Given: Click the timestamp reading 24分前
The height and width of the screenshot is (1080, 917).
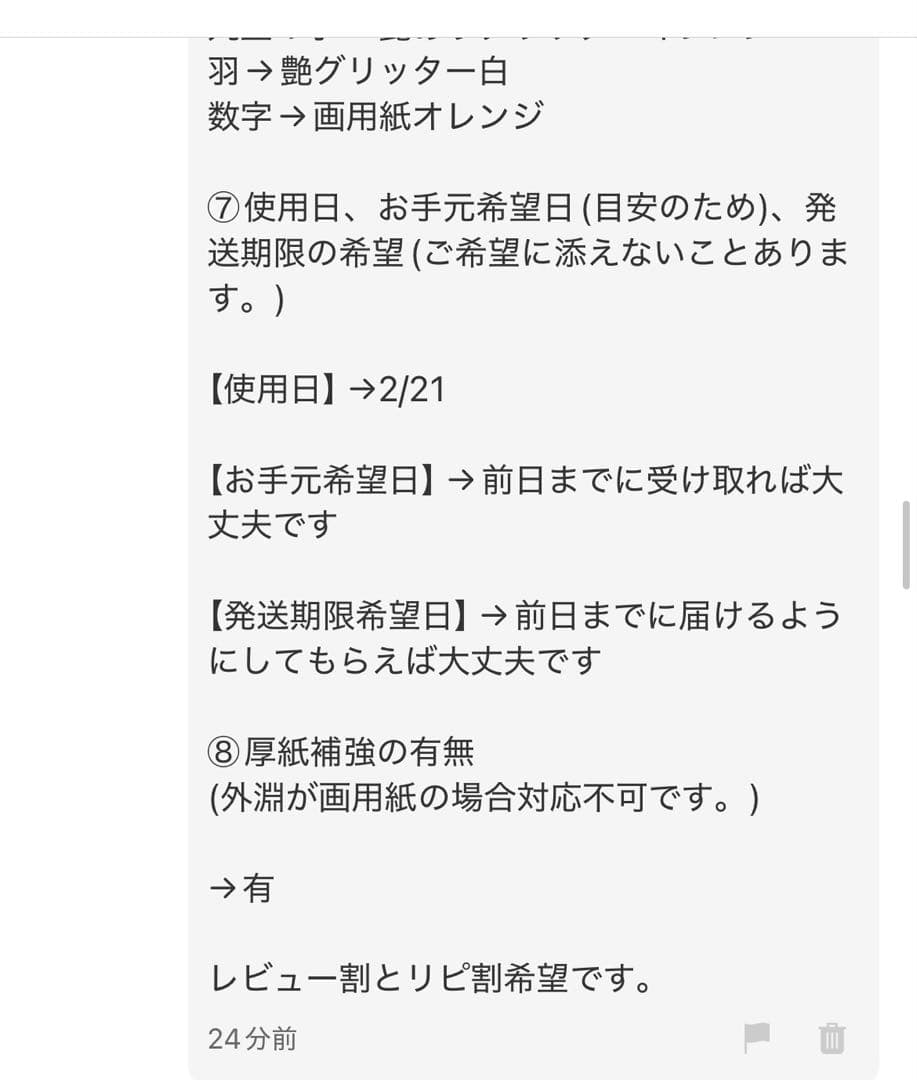Looking at the screenshot, I should click(254, 1039).
